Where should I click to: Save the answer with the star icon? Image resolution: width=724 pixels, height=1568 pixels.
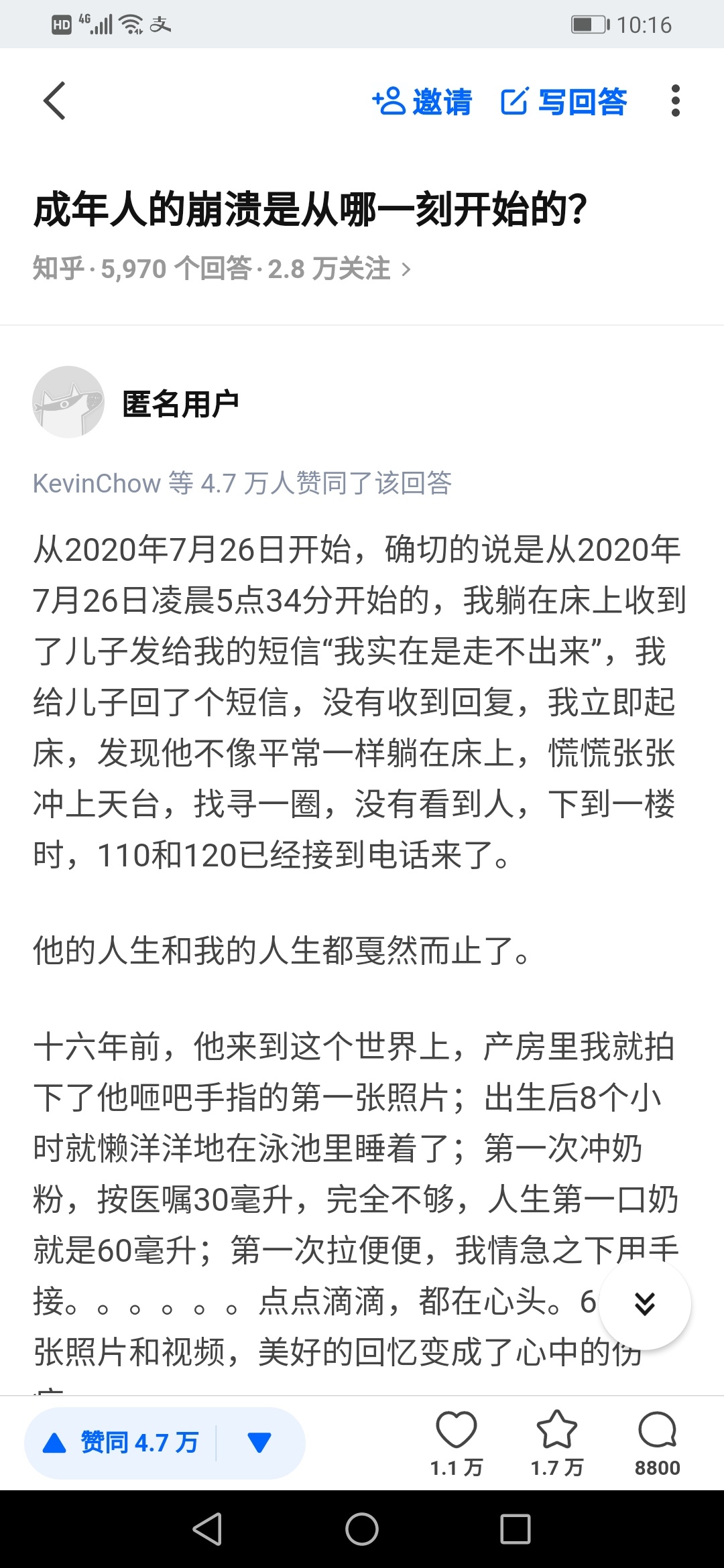(x=557, y=1443)
